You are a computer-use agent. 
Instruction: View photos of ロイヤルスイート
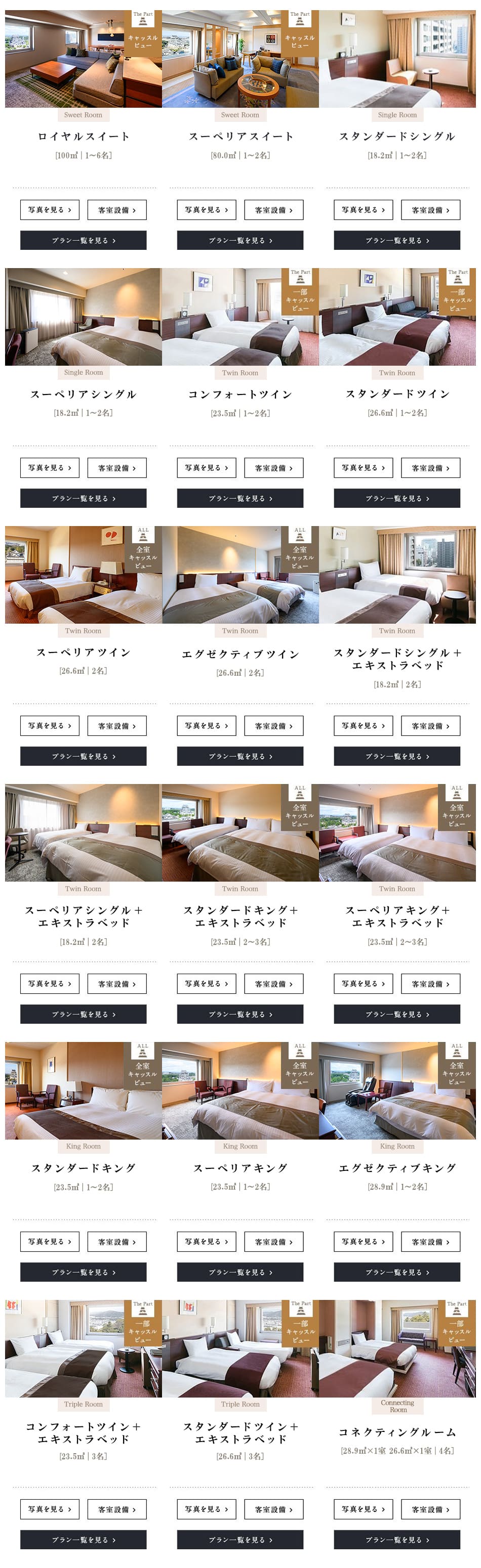50,210
